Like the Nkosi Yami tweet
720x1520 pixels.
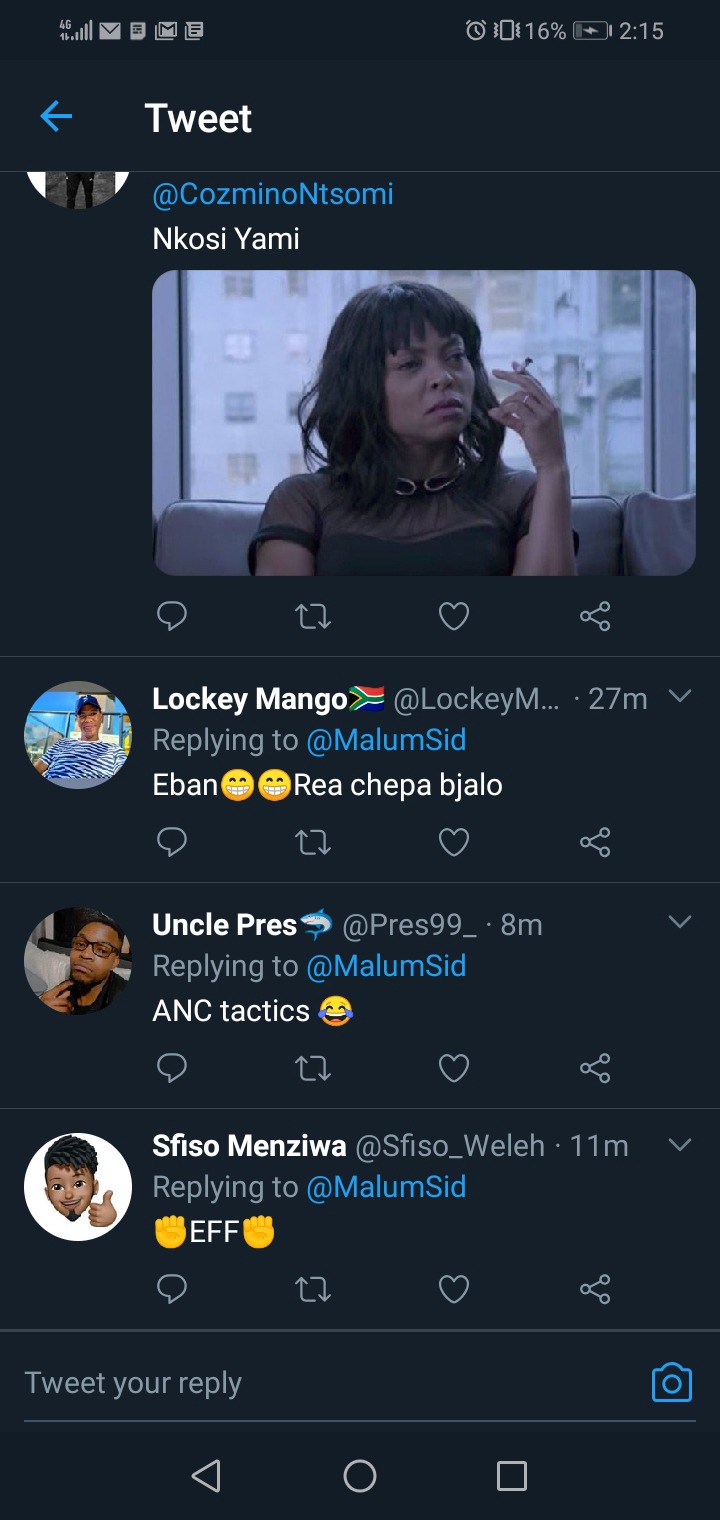[454, 617]
